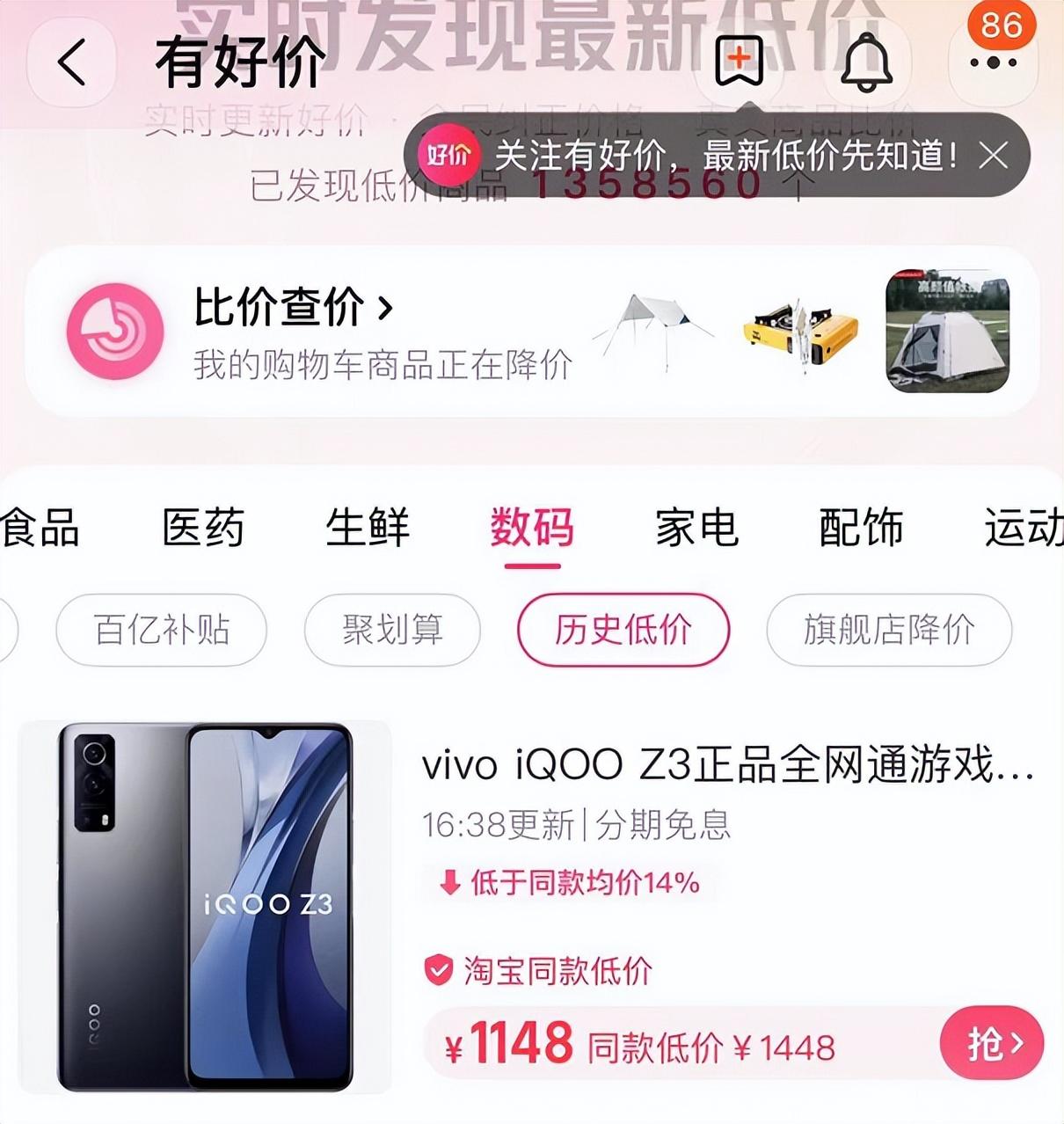Tap 抢 to grab the iQOO Z3 deal

993,1044
